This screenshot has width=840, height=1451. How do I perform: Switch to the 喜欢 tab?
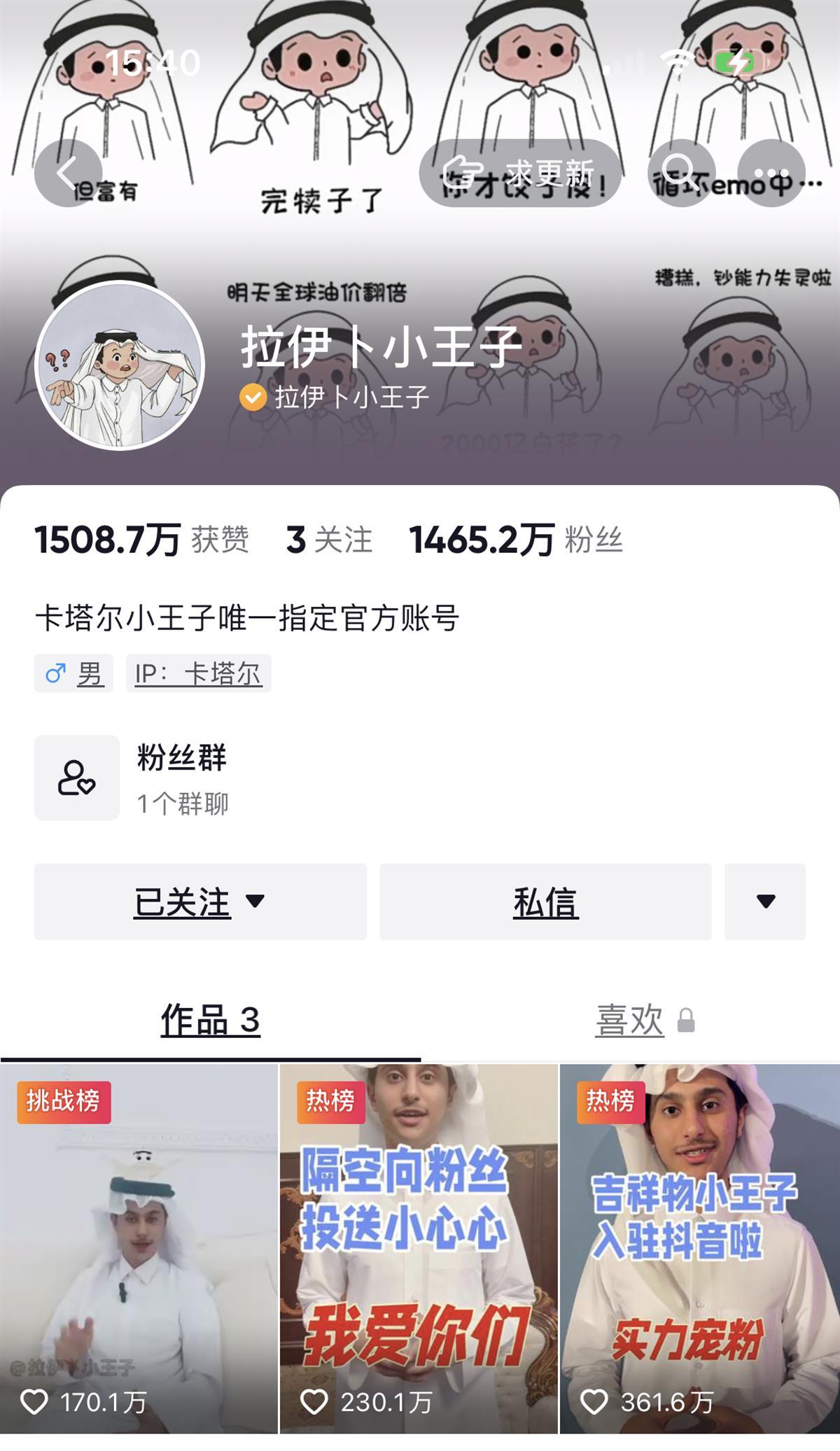tap(630, 1021)
